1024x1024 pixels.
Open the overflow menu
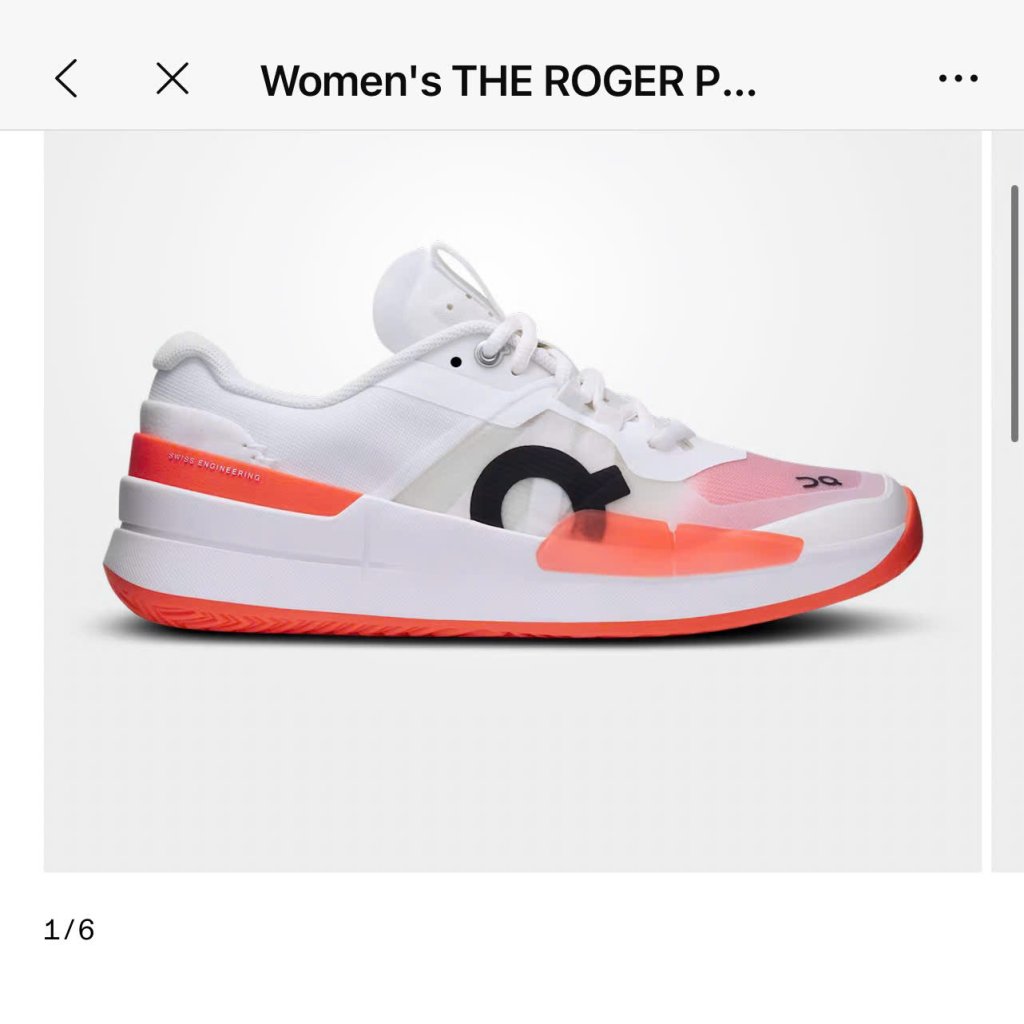click(x=957, y=78)
